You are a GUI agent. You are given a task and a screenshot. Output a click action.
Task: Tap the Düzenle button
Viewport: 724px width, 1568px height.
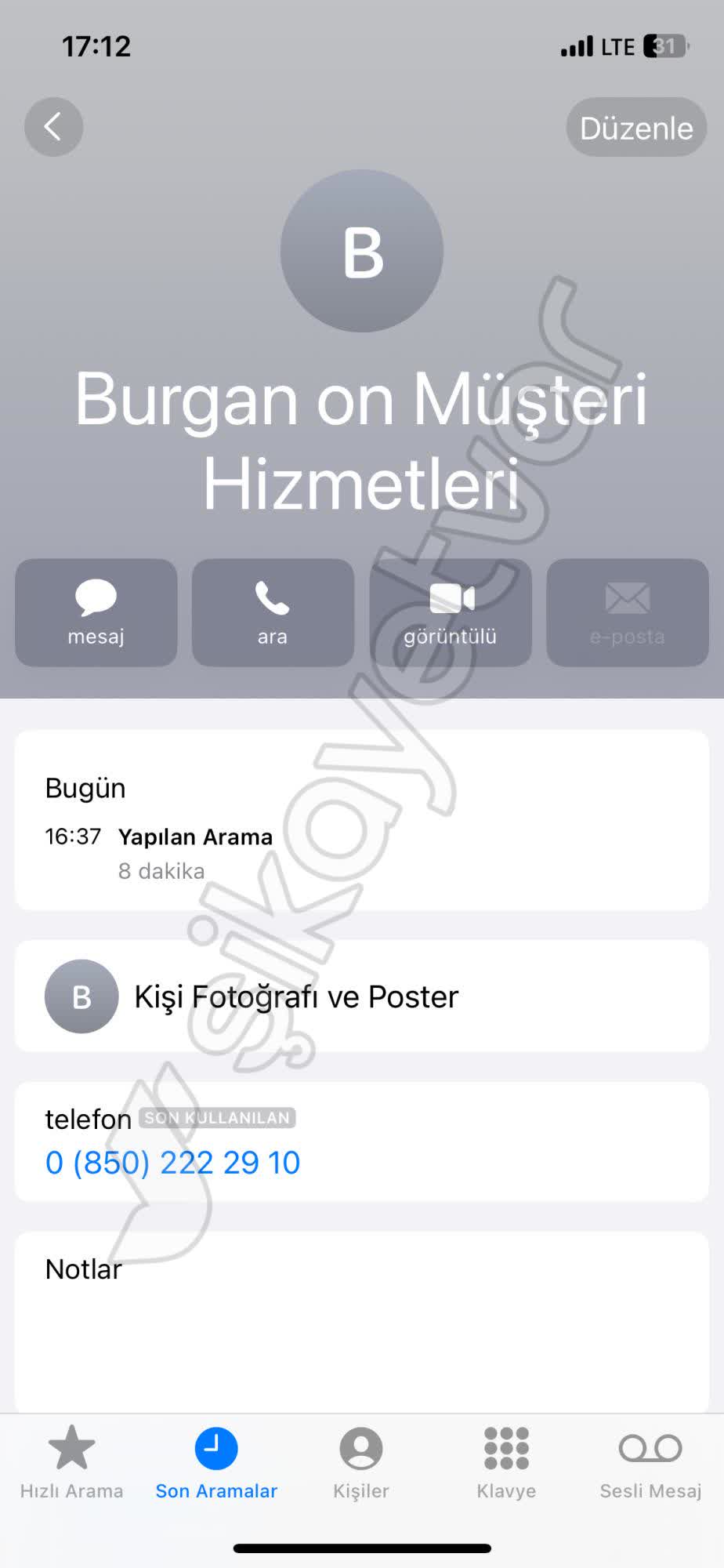636,126
